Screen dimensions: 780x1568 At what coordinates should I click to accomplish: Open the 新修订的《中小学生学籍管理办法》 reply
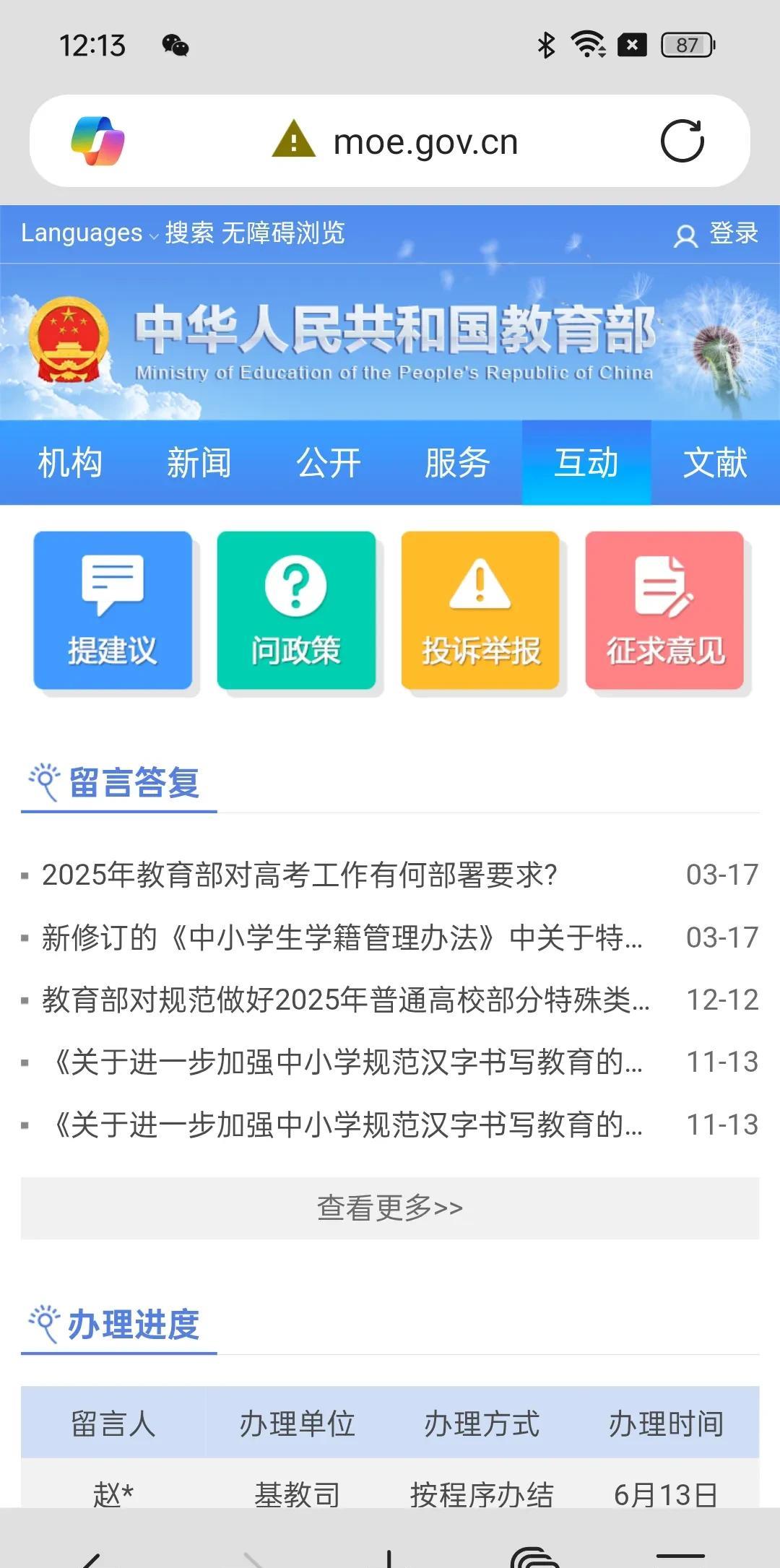(x=341, y=937)
